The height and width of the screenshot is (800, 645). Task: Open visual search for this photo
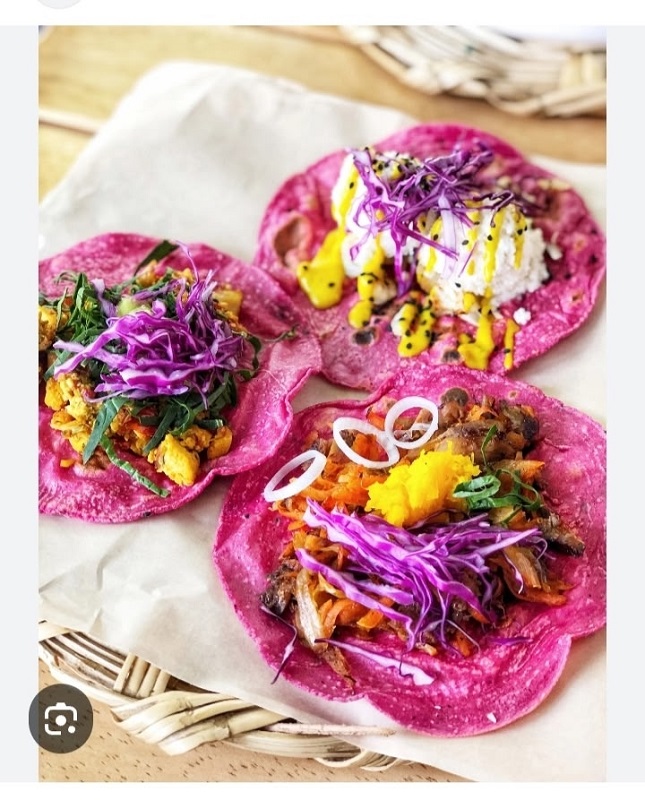point(61,718)
